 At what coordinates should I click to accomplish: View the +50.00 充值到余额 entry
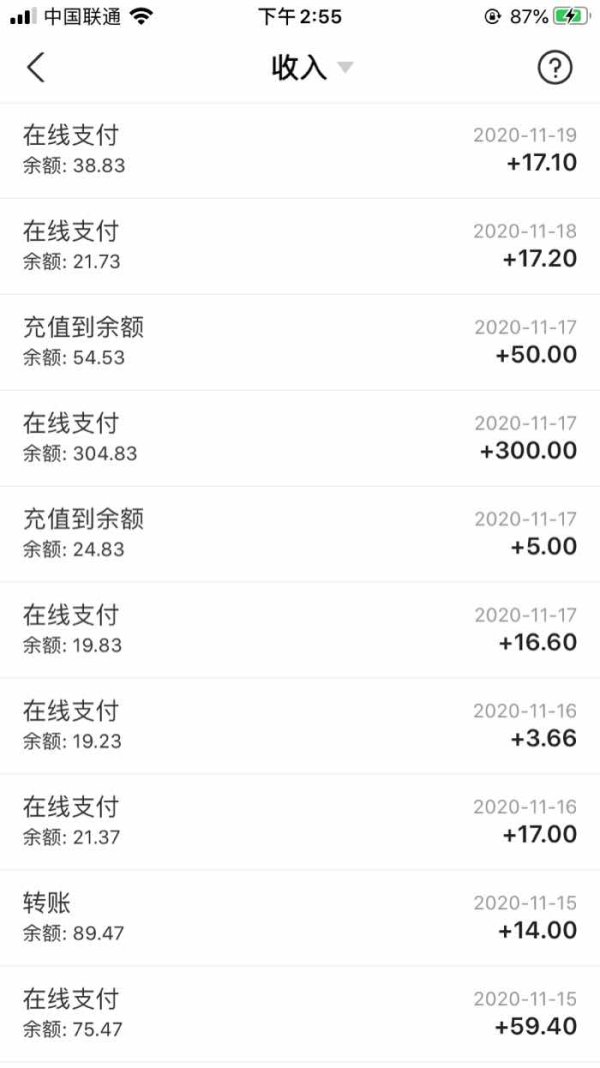point(300,342)
